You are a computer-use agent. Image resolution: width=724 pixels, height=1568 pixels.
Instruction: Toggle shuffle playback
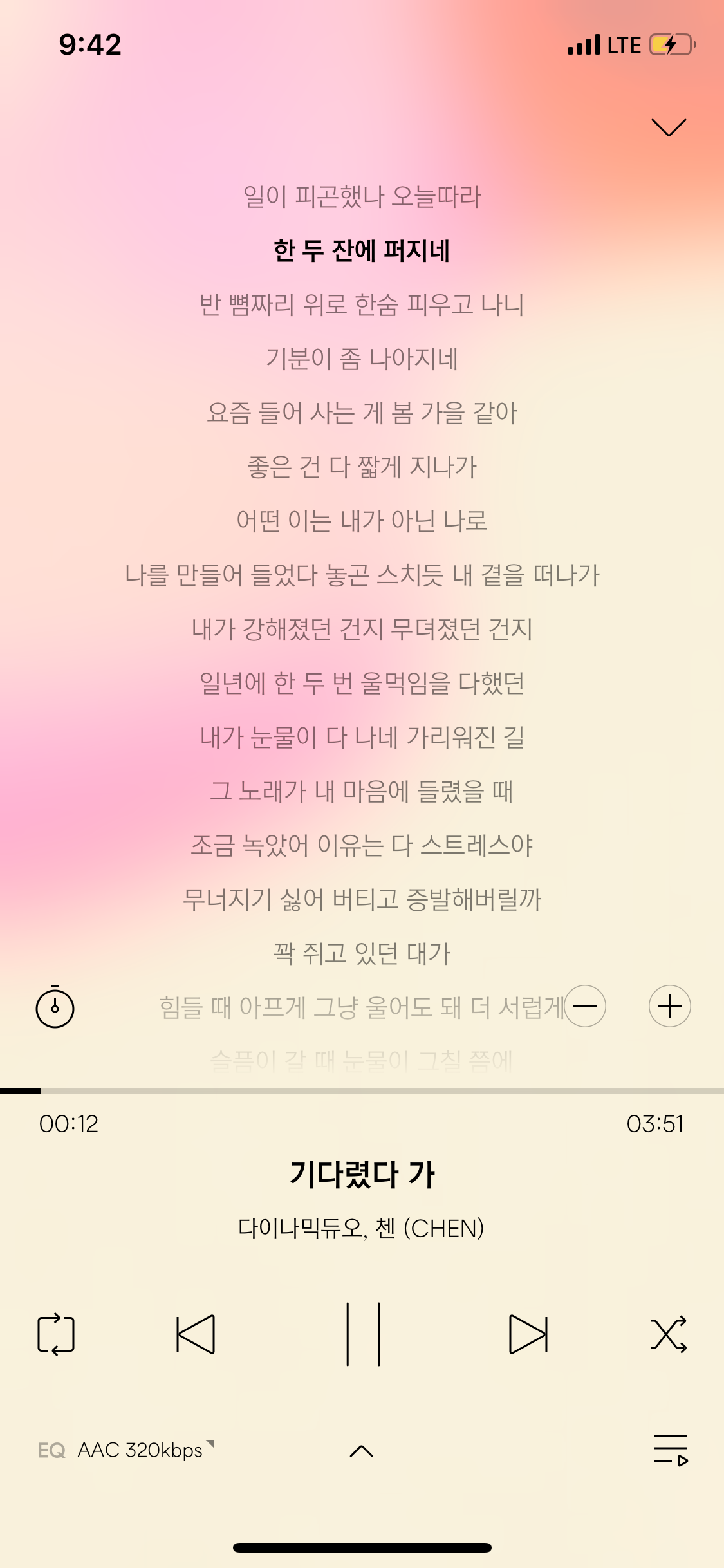[x=669, y=1334]
